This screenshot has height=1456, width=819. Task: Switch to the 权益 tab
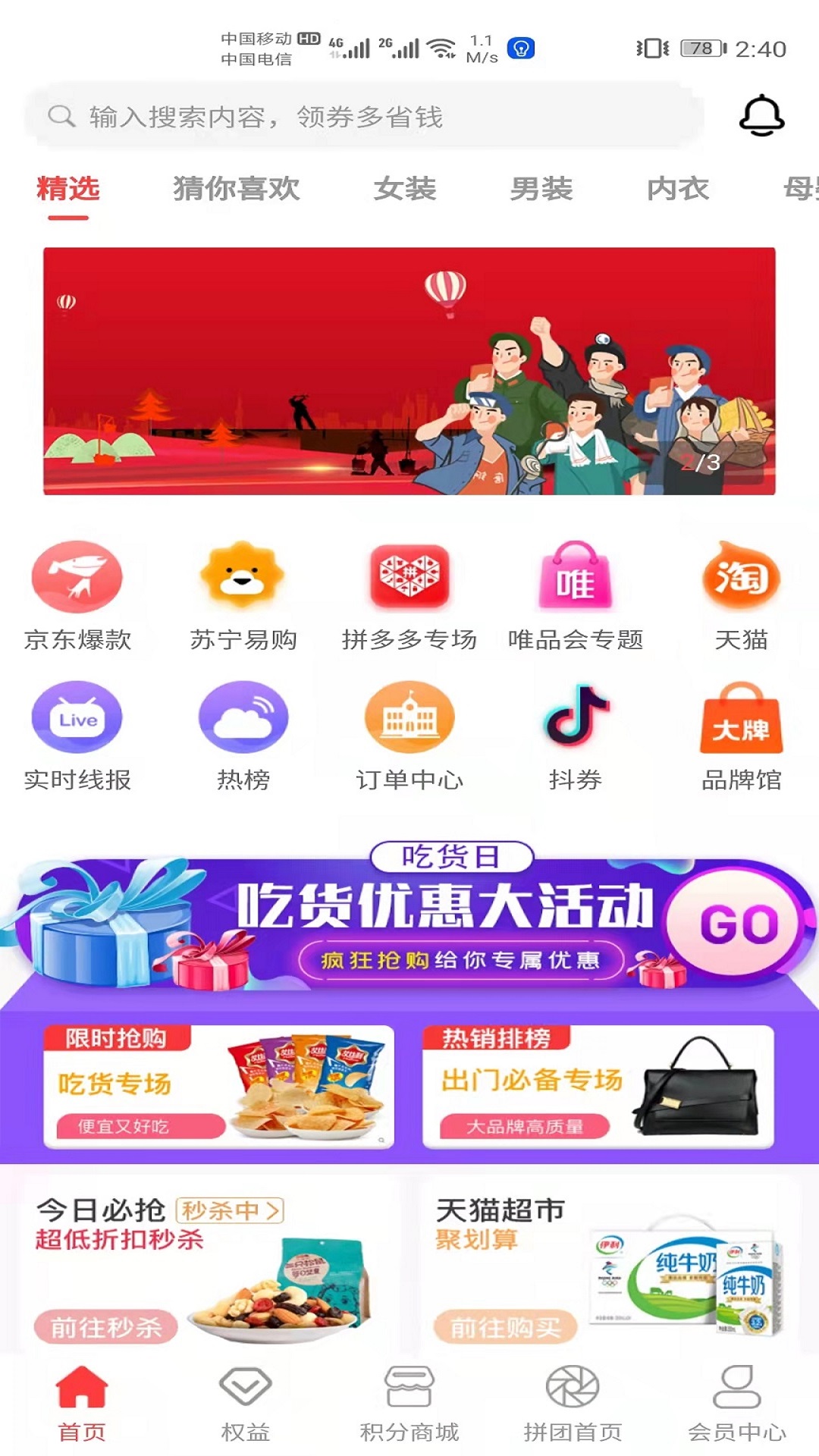click(x=246, y=1404)
